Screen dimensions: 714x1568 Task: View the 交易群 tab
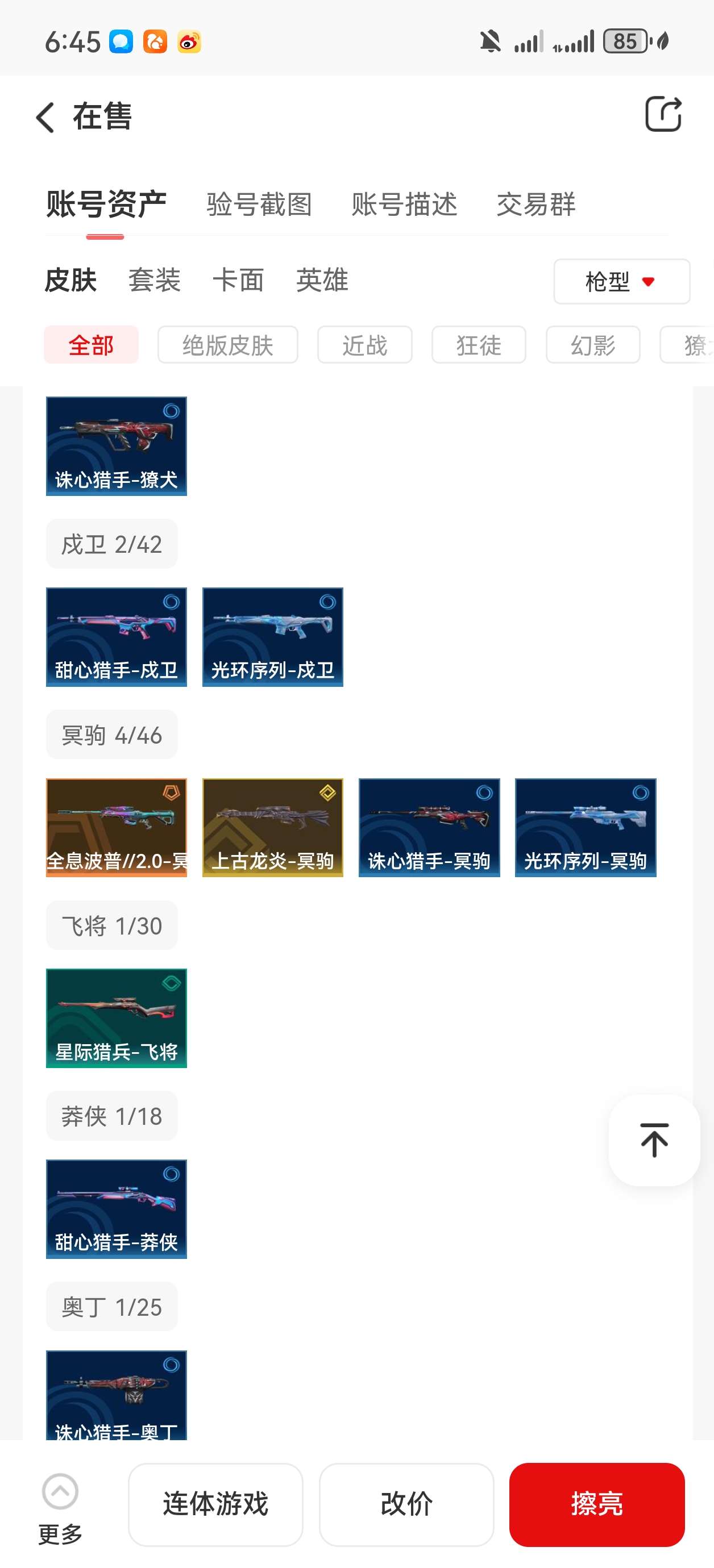[x=535, y=204]
